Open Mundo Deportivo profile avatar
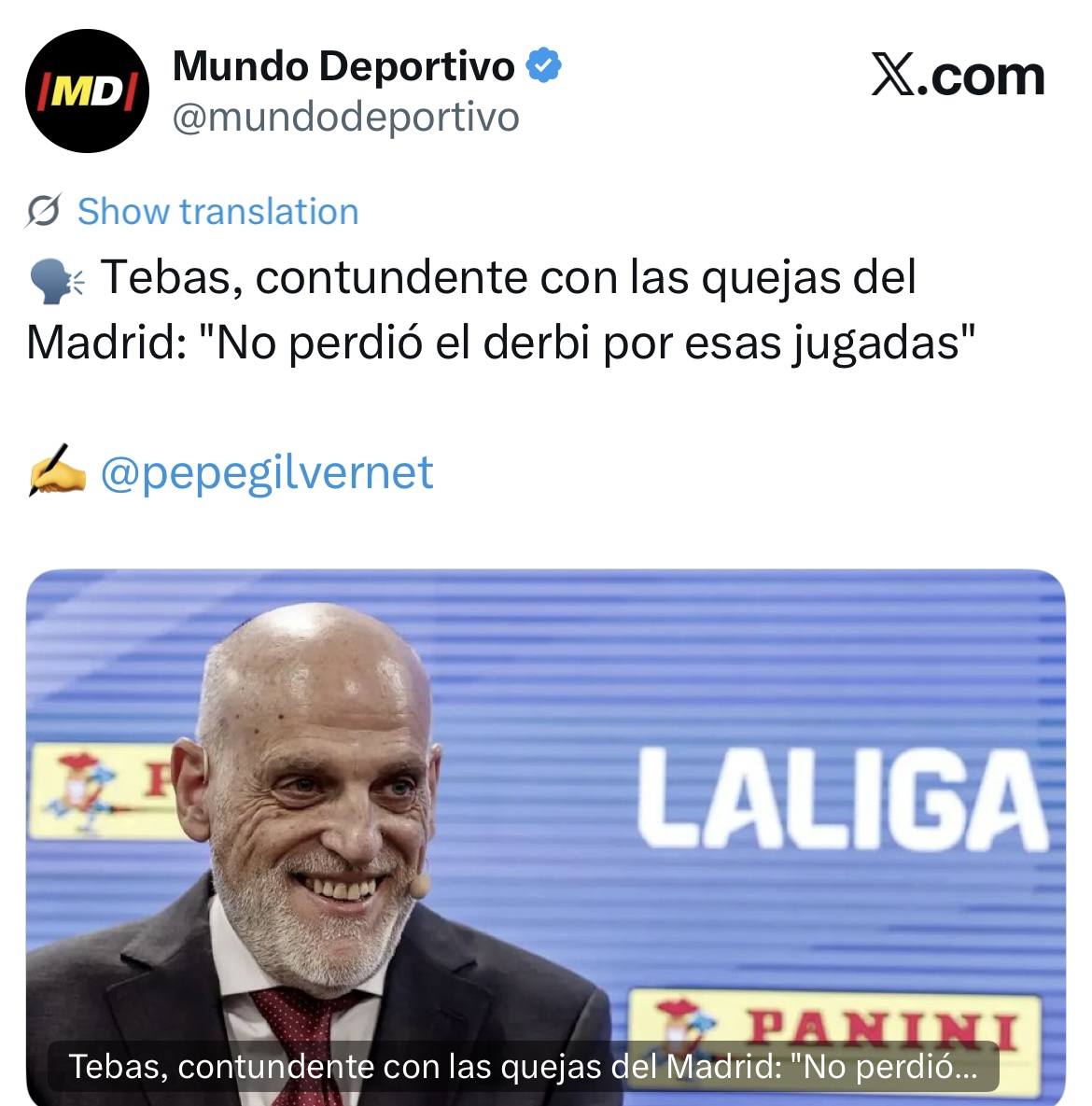The height and width of the screenshot is (1106, 1092). click(87, 91)
